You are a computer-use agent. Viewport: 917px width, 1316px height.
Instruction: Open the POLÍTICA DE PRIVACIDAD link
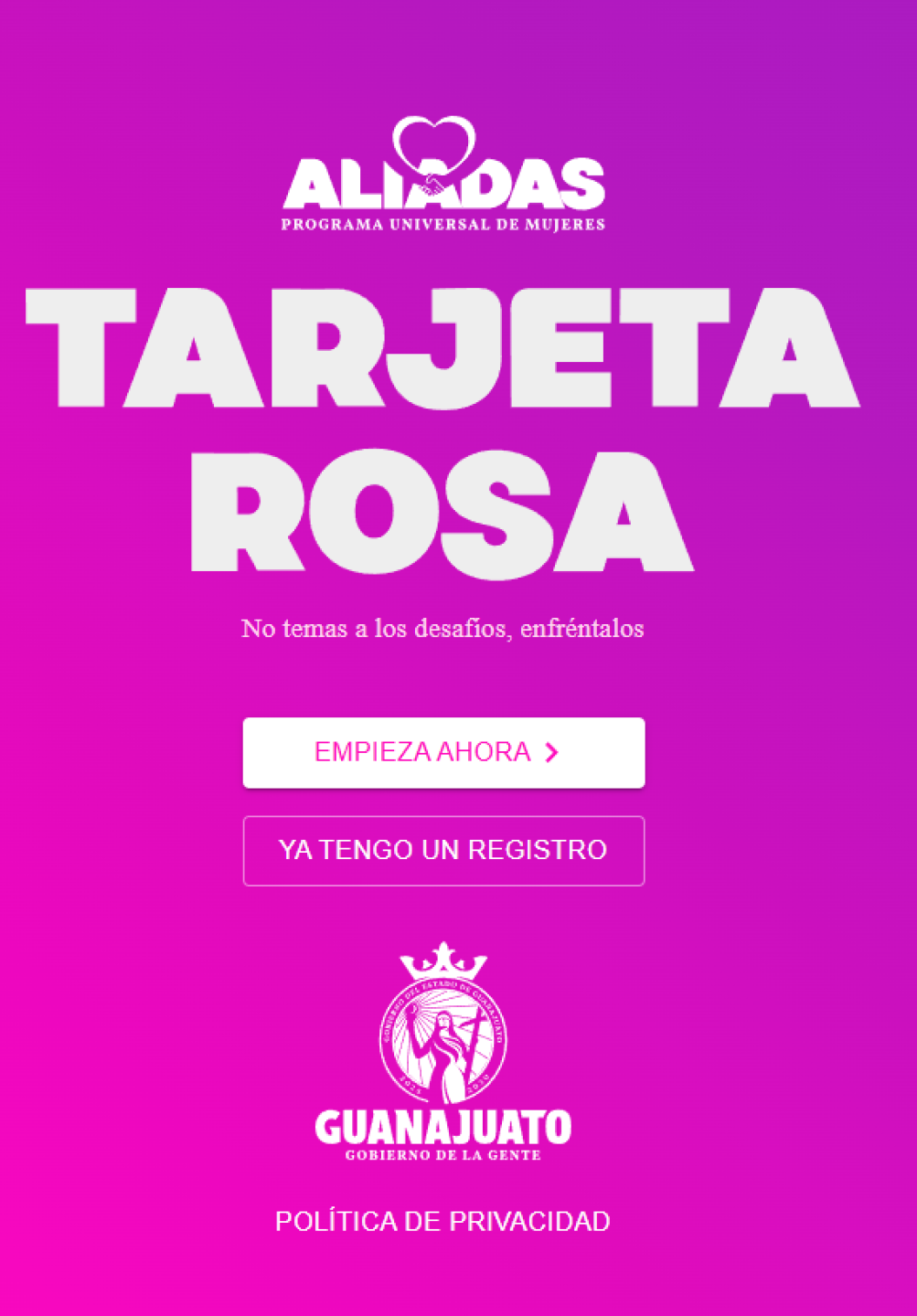pyautogui.click(x=443, y=1221)
